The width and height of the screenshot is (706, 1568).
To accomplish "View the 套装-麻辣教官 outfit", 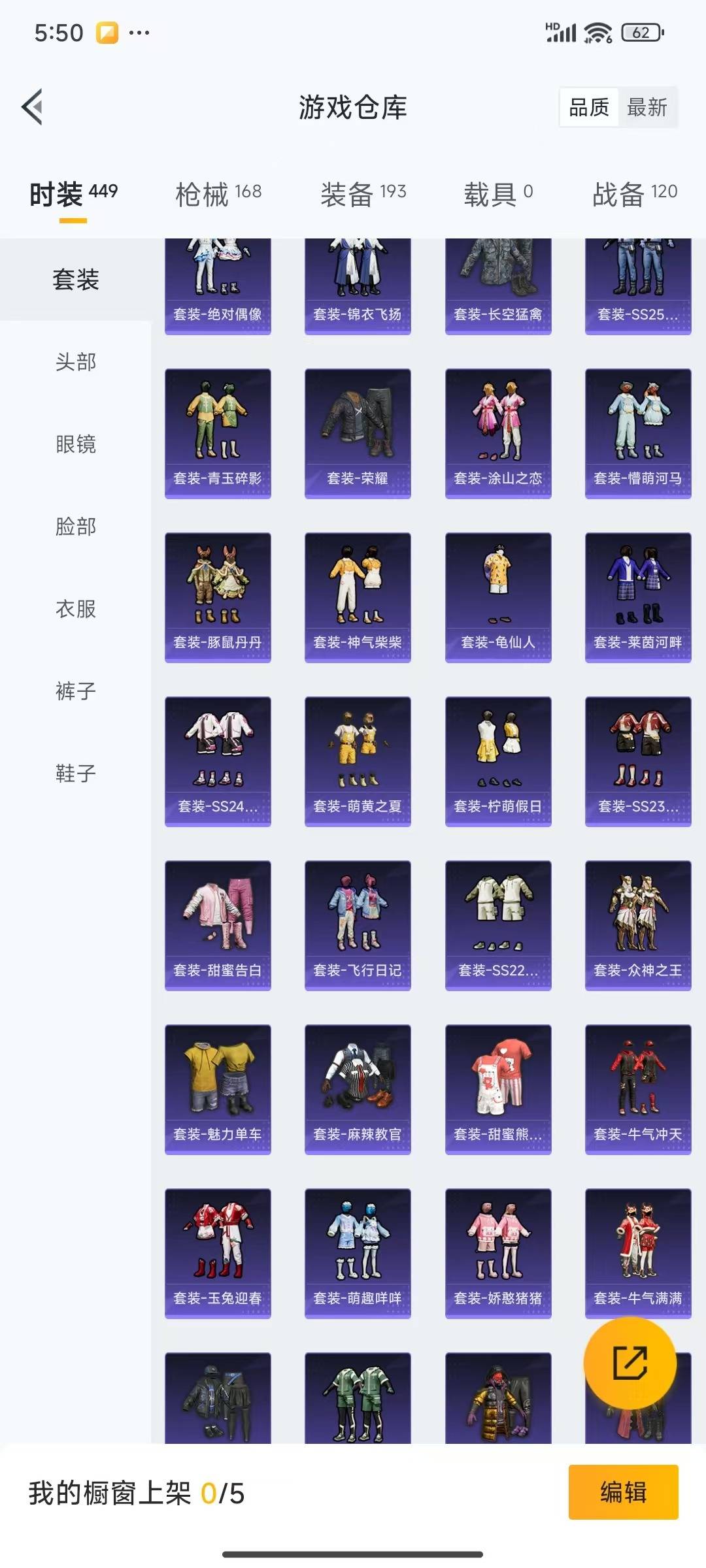I will coord(358,1090).
